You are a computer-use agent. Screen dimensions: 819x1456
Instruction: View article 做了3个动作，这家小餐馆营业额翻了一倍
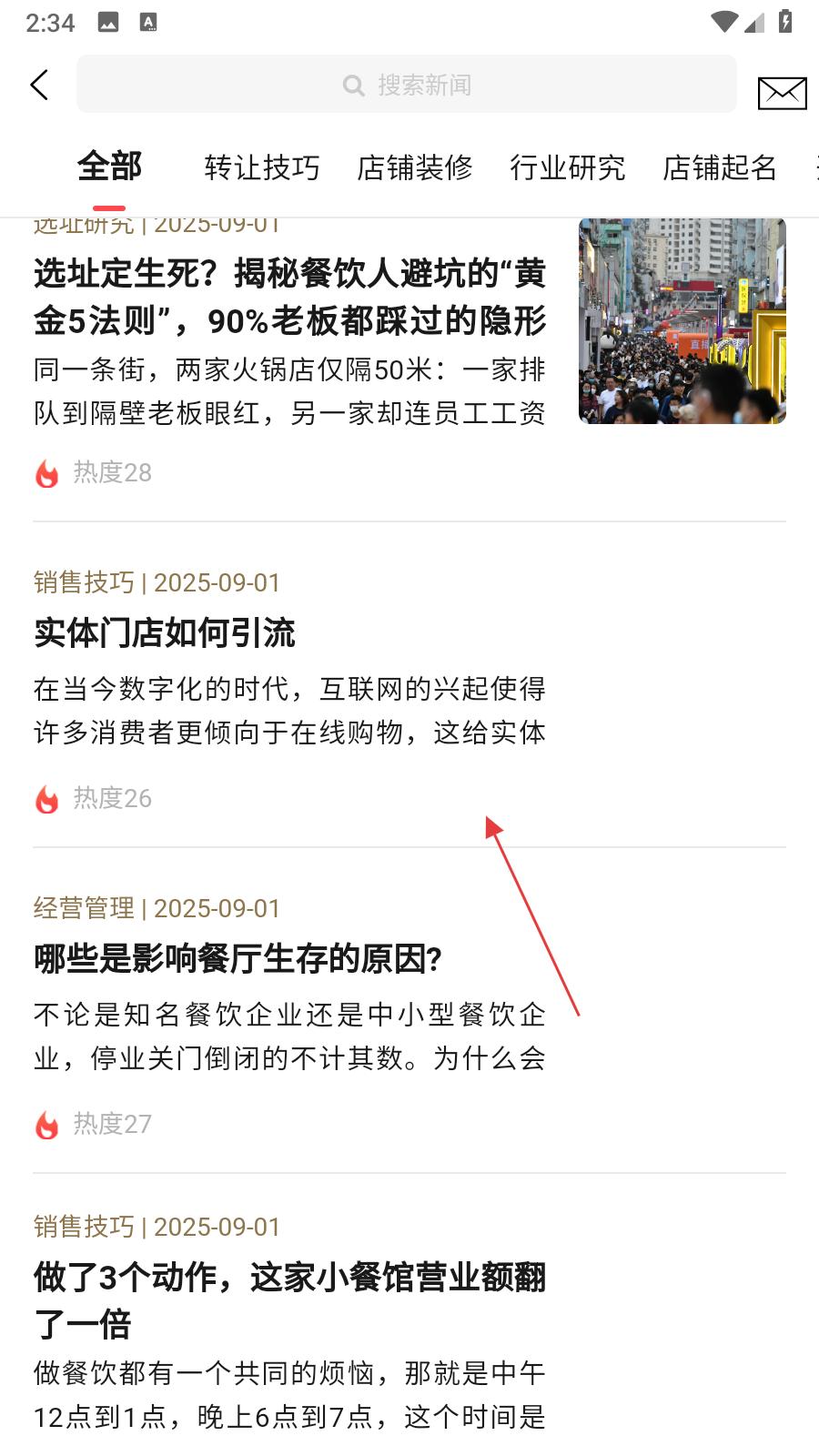point(289,1299)
